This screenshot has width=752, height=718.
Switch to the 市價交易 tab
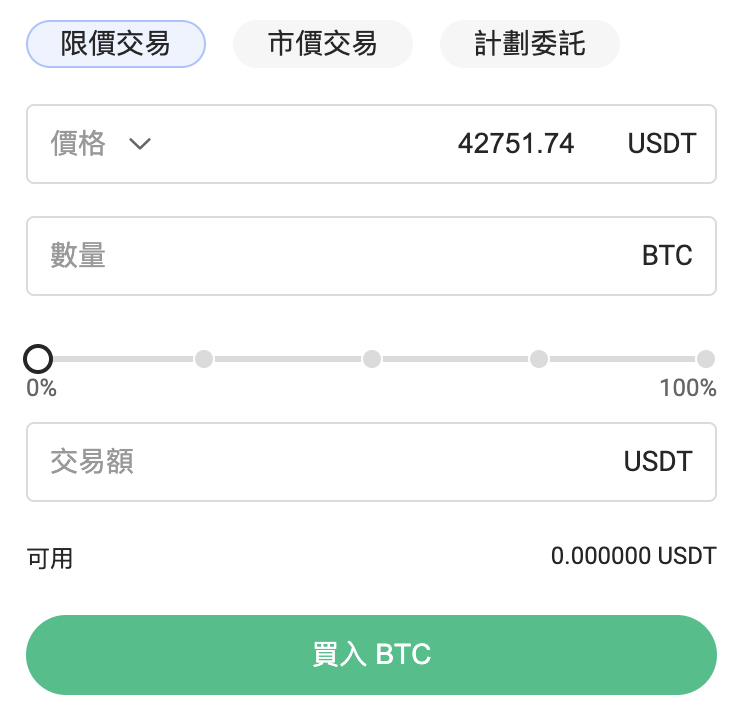pyautogui.click(x=322, y=44)
